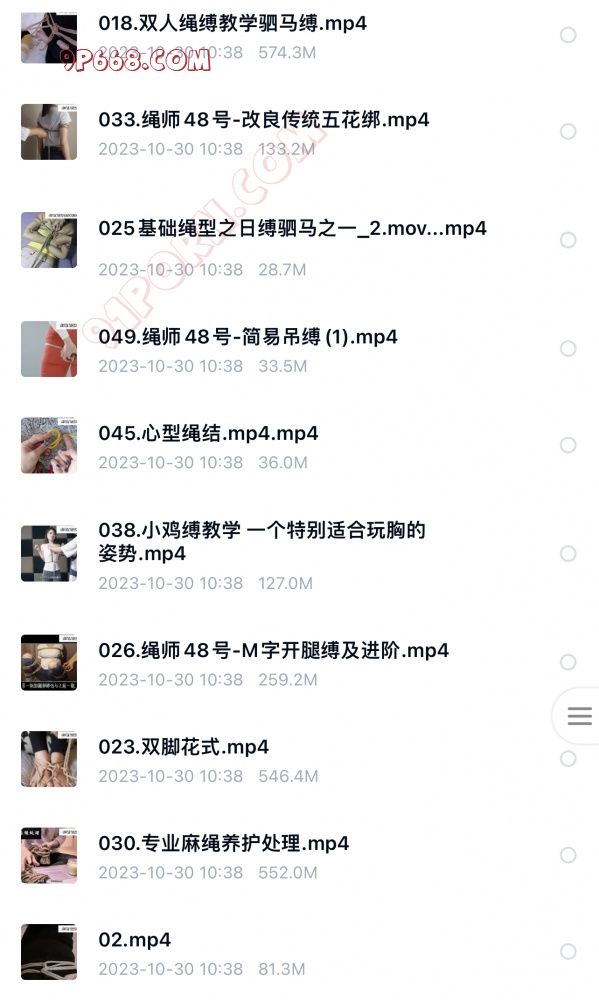
Task: Check the circle next to 018.双人绳缚教学驷马缚.mp4
Action: (x=568, y=34)
